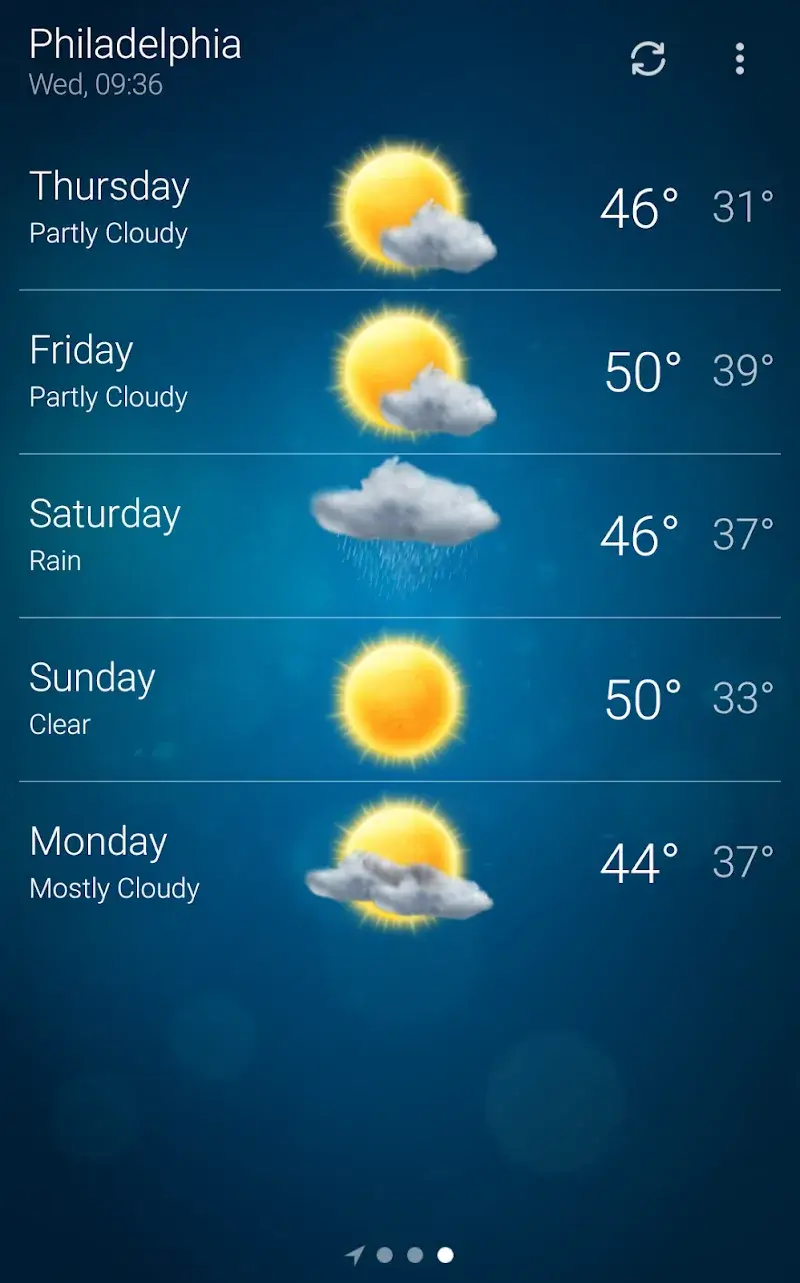800x1283 pixels.
Task: Open the Philadelphia city name header
Action: pos(135,45)
